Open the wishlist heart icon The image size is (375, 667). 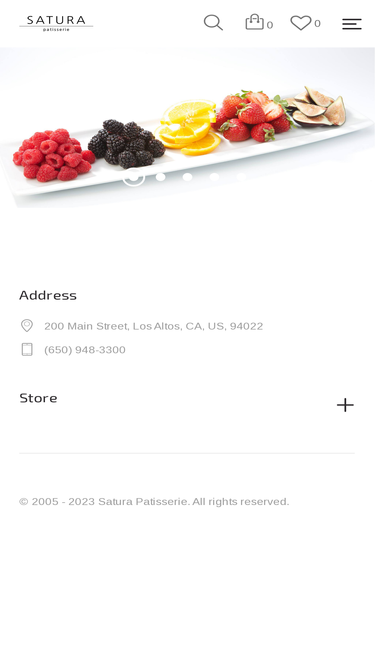click(x=305, y=23)
